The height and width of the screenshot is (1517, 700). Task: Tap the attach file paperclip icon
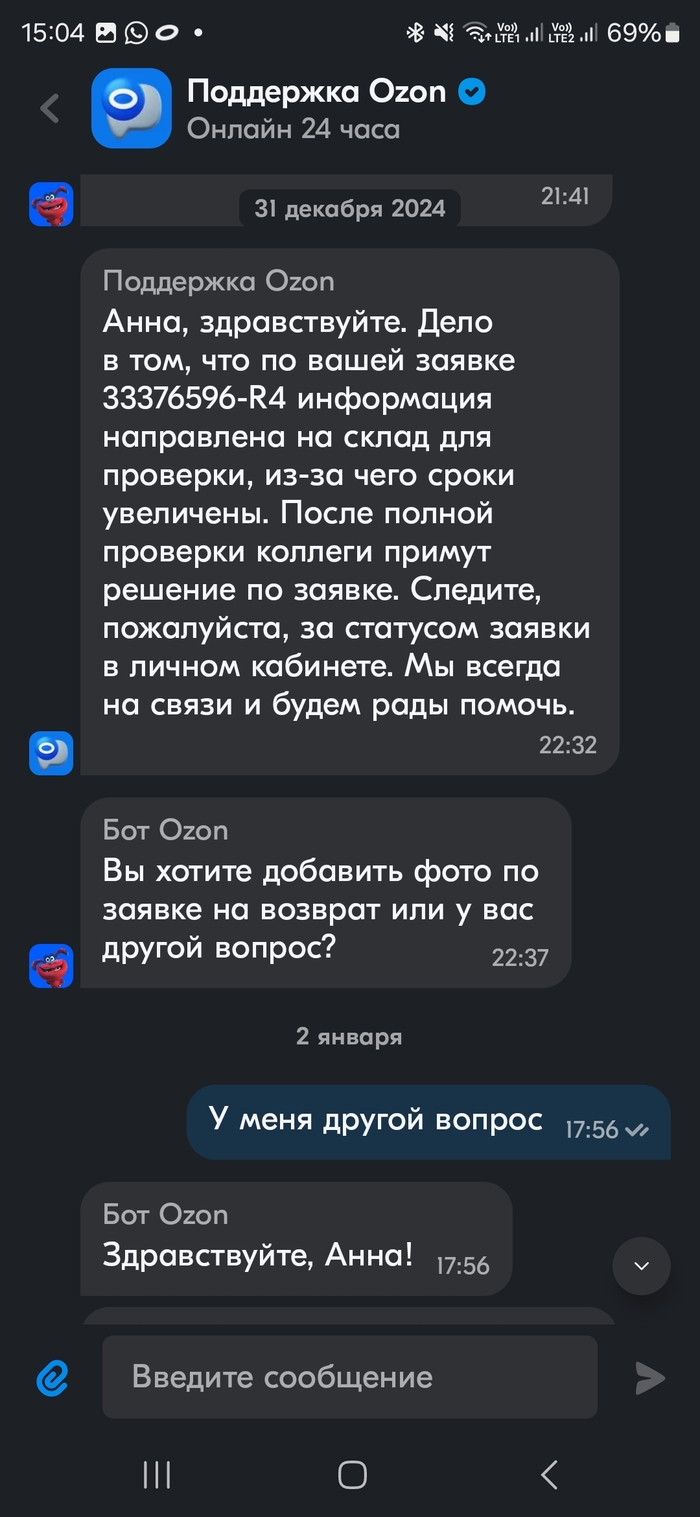(51, 1378)
